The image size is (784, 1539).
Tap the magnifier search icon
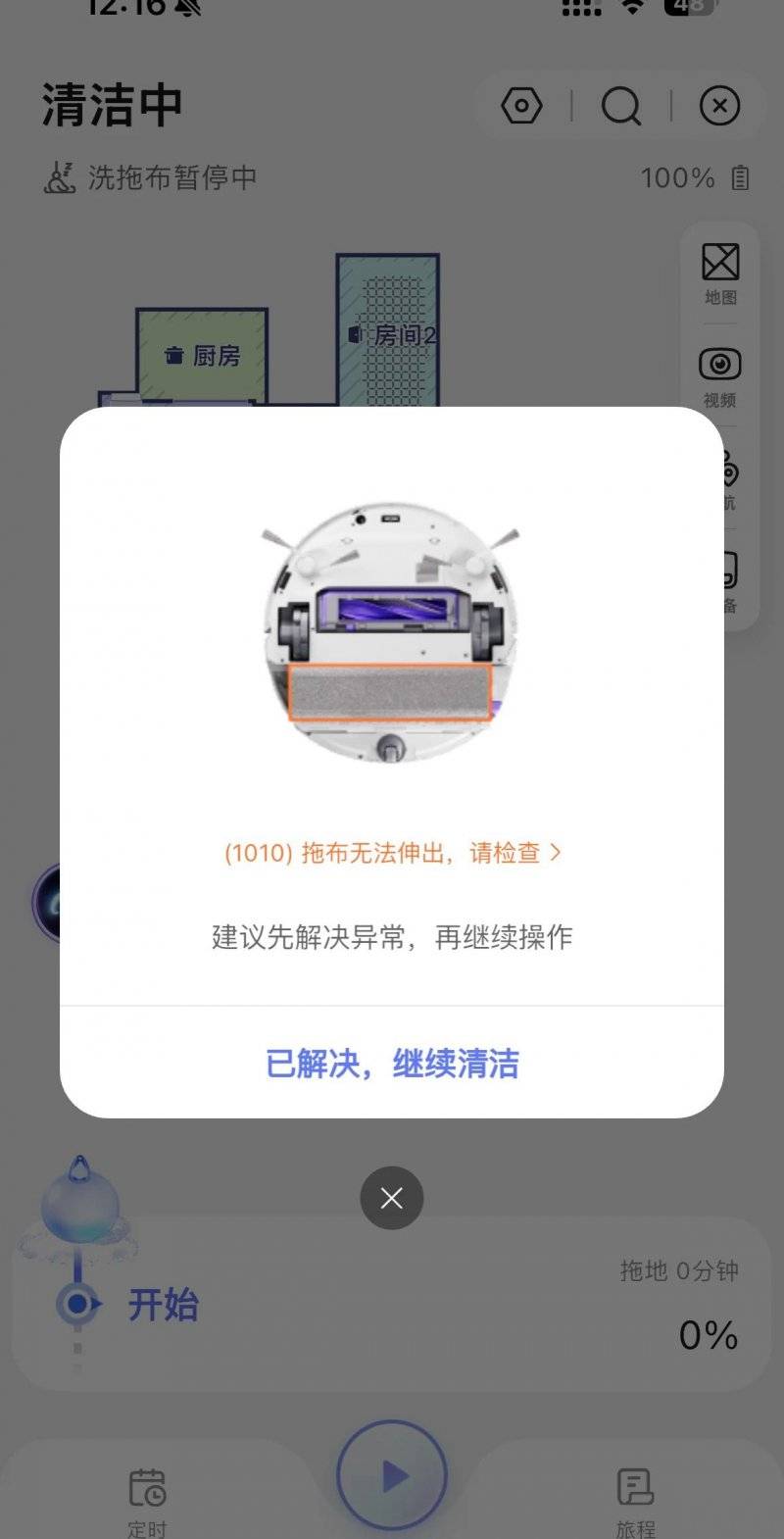620,106
